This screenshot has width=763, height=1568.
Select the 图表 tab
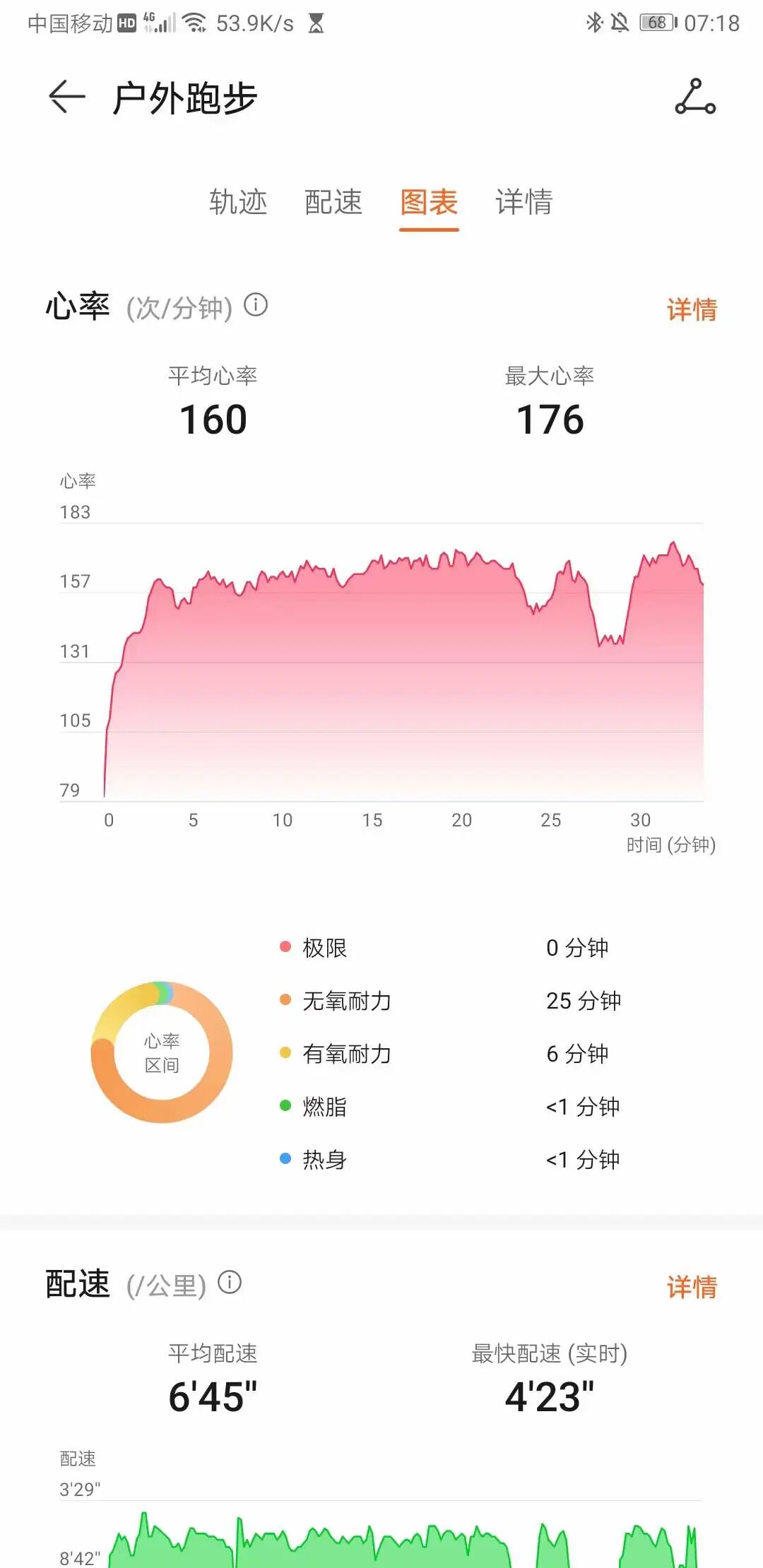pyautogui.click(x=429, y=202)
